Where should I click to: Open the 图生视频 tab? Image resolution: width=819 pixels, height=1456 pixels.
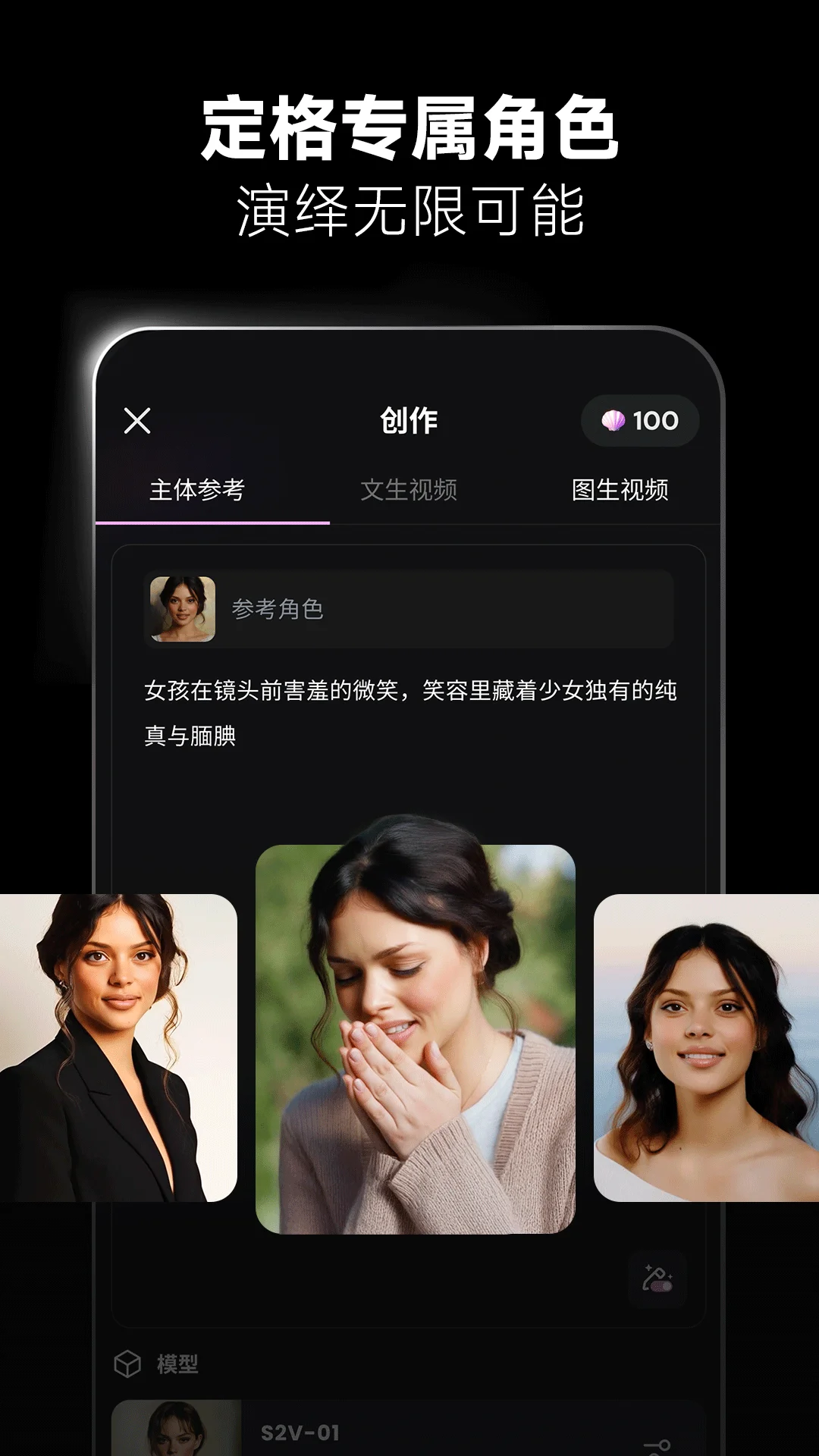pyautogui.click(x=623, y=489)
